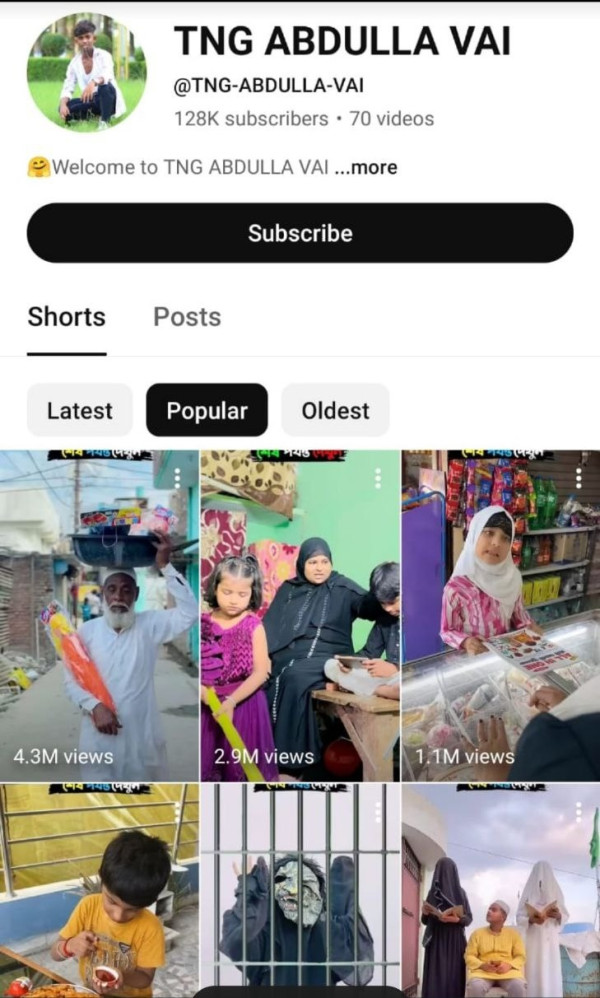Viewport: 600px width, 998px height.
Task: Open the short of boy in yellow shirt
Action: [x=98, y=890]
